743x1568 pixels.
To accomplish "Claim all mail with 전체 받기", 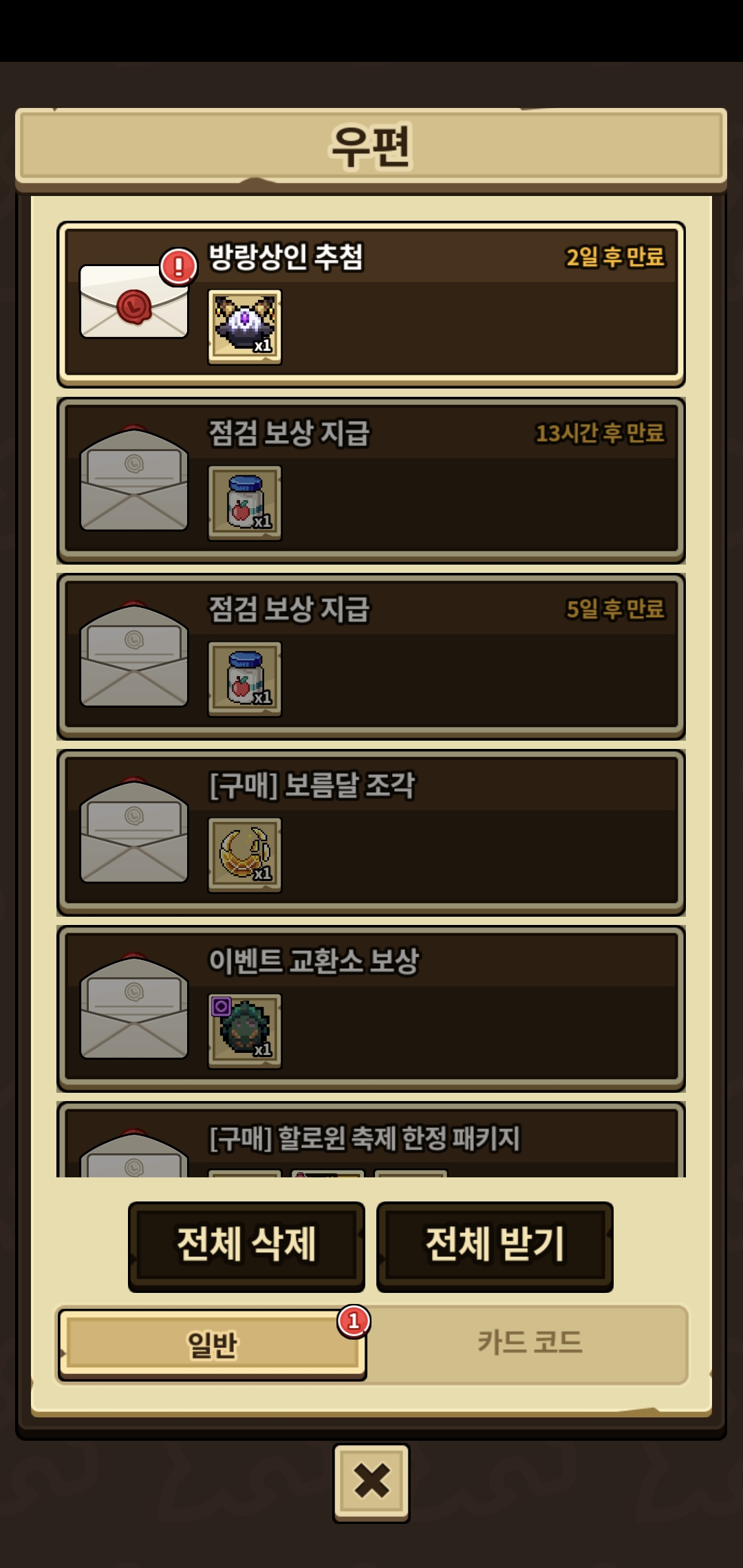I will click(495, 1245).
